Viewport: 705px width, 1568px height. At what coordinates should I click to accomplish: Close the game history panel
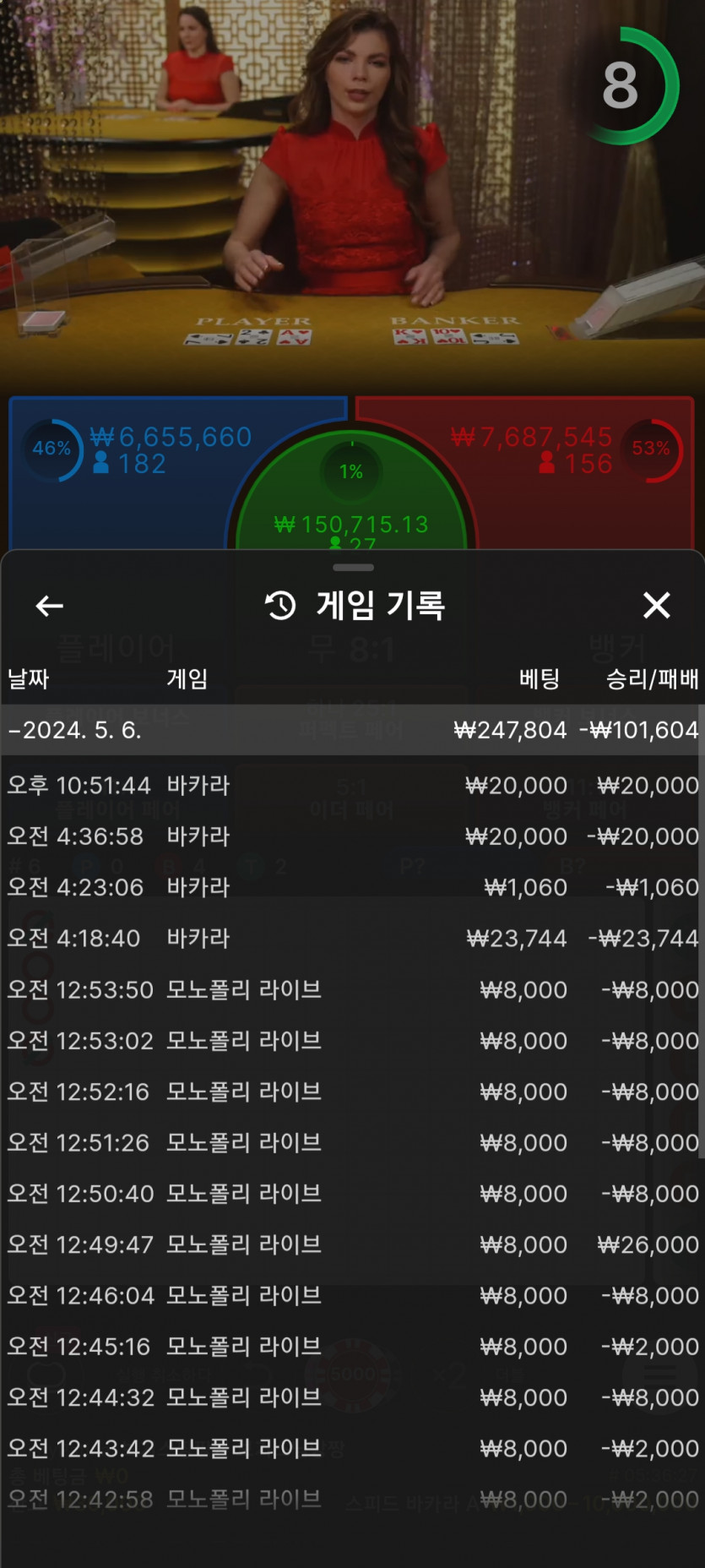(656, 605)
